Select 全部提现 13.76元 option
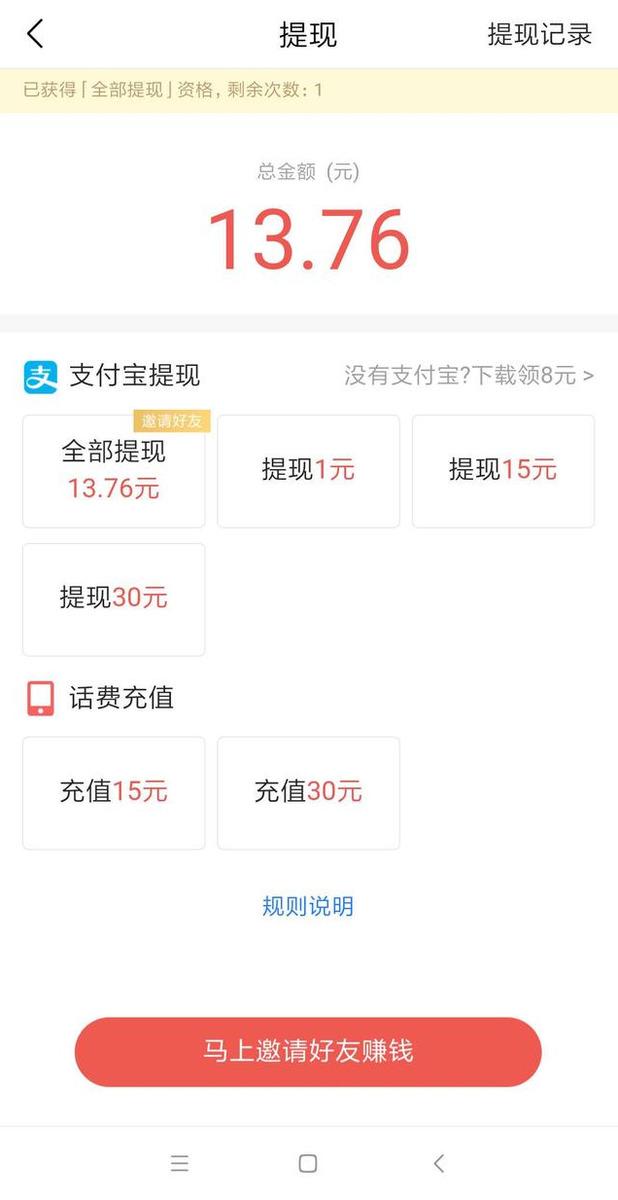 114,471
